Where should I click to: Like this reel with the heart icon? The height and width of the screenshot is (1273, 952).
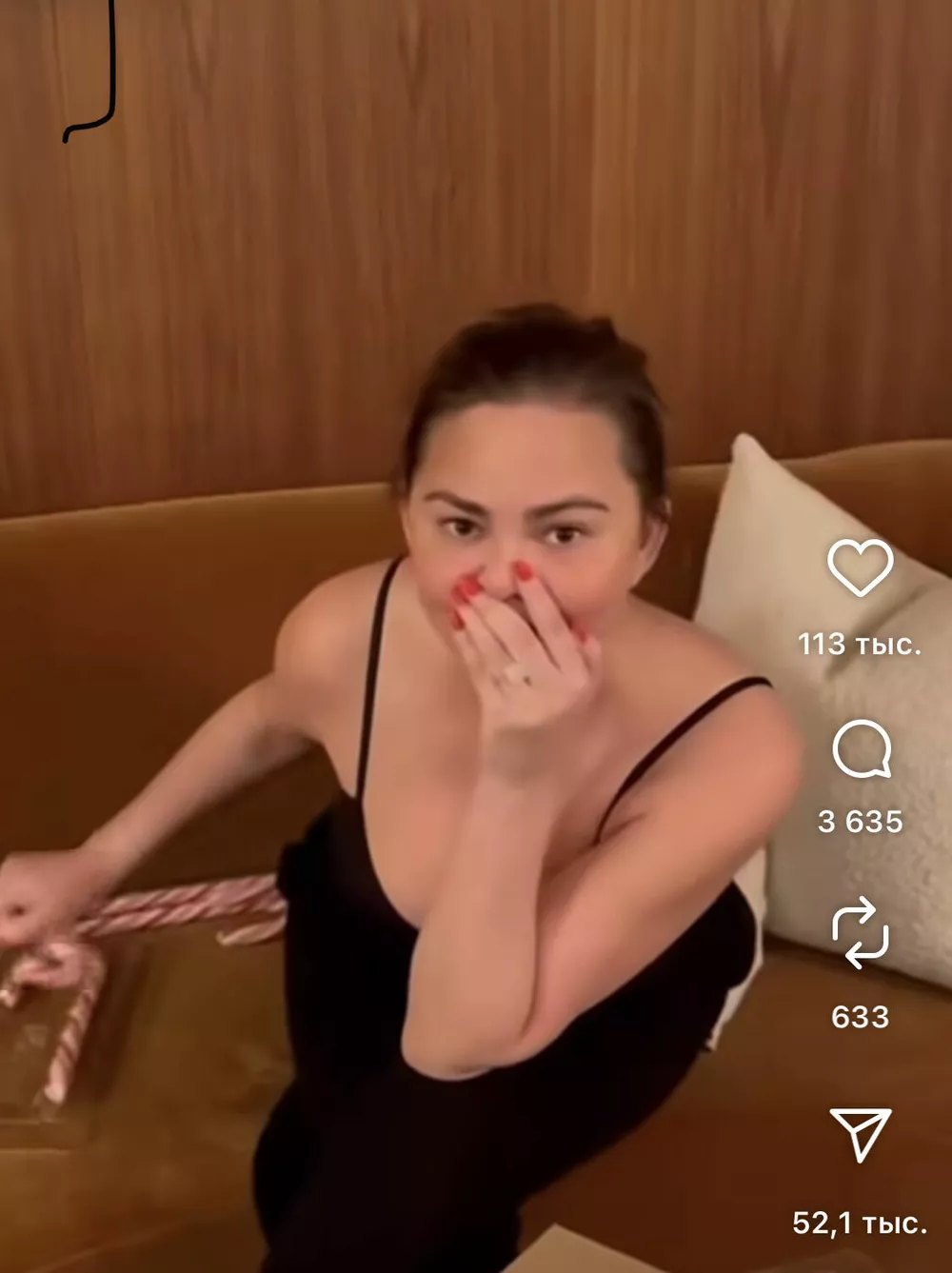point(860,567)
